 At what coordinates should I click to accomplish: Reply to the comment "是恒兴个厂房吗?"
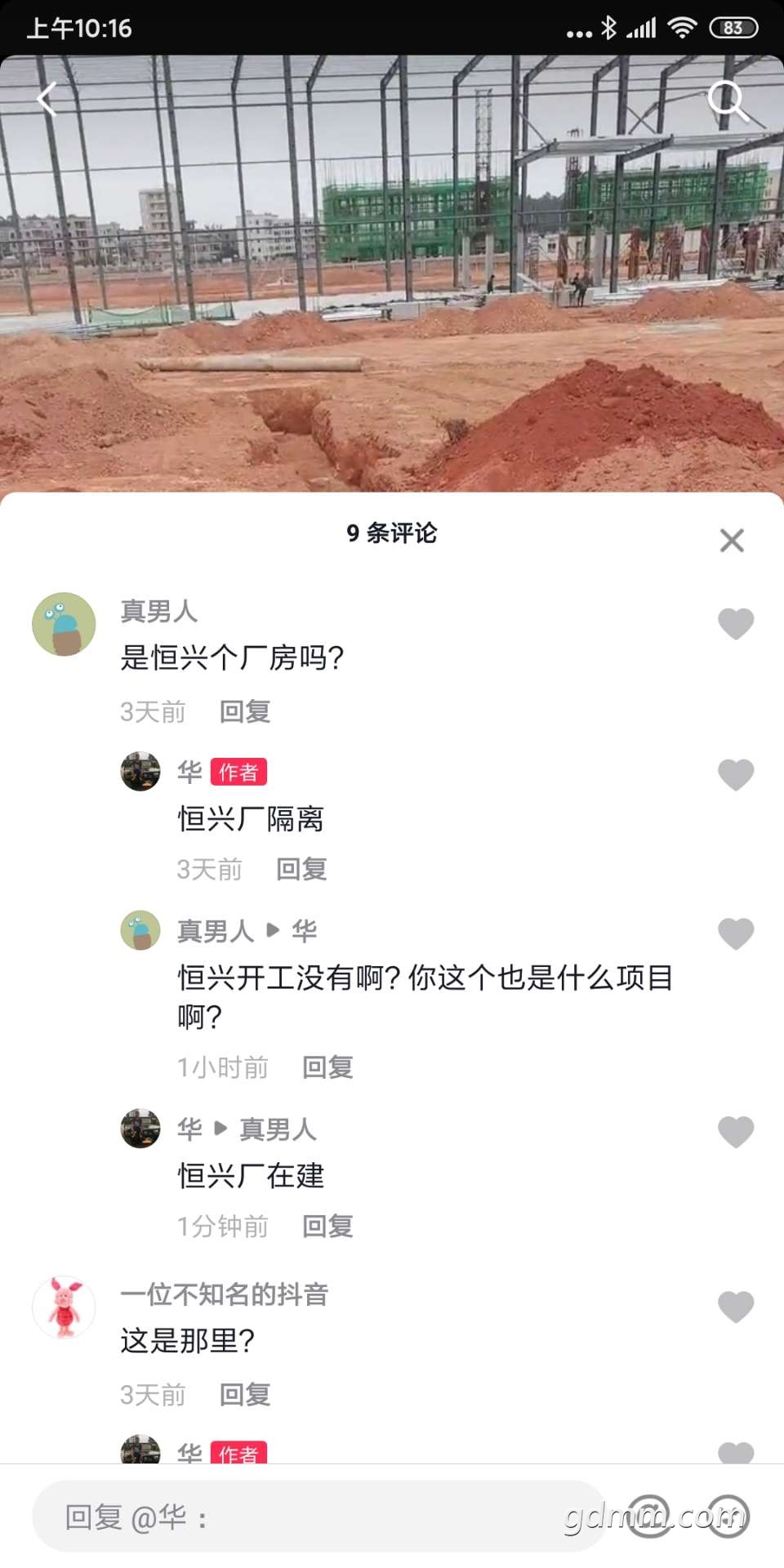click(x=245, y=711)
